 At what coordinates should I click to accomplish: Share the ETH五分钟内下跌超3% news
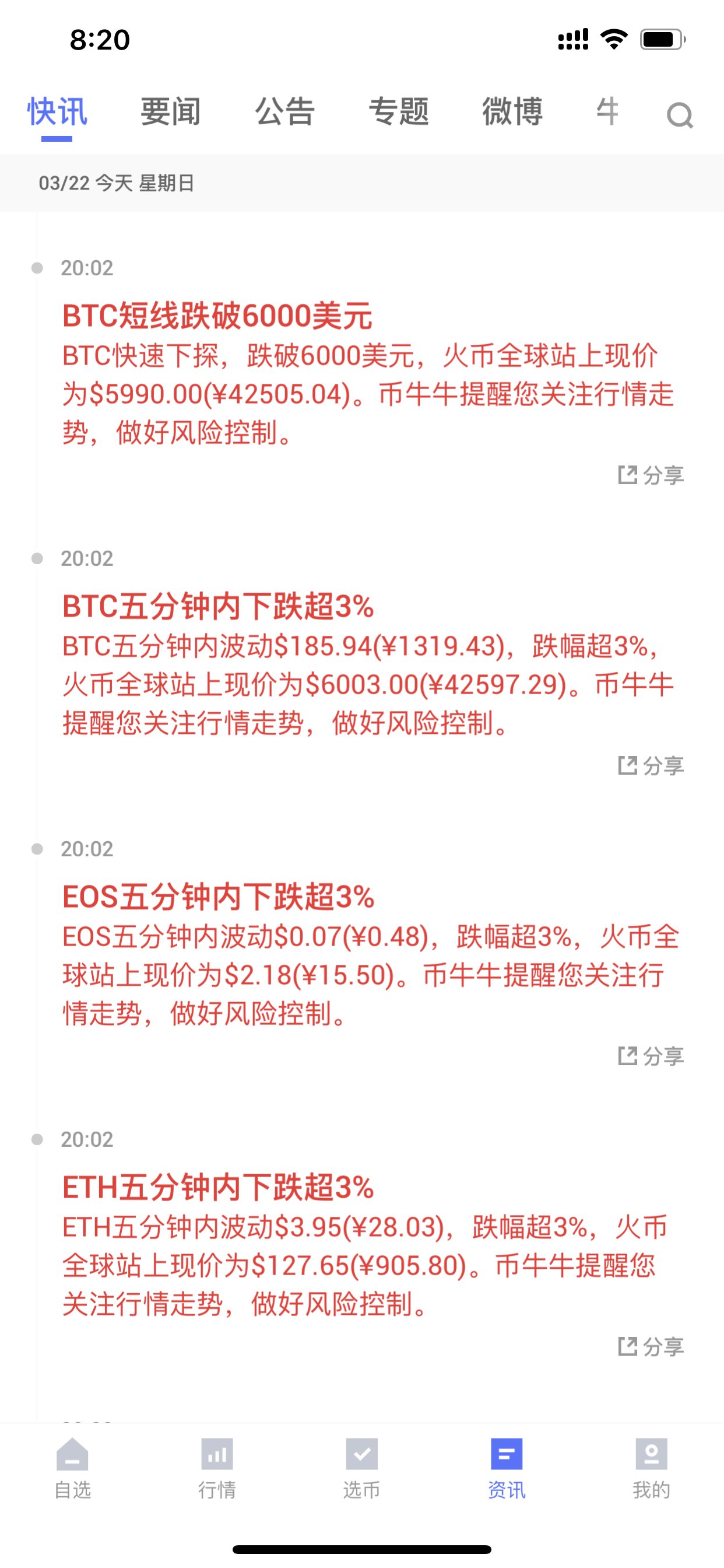coord(651,1346)
